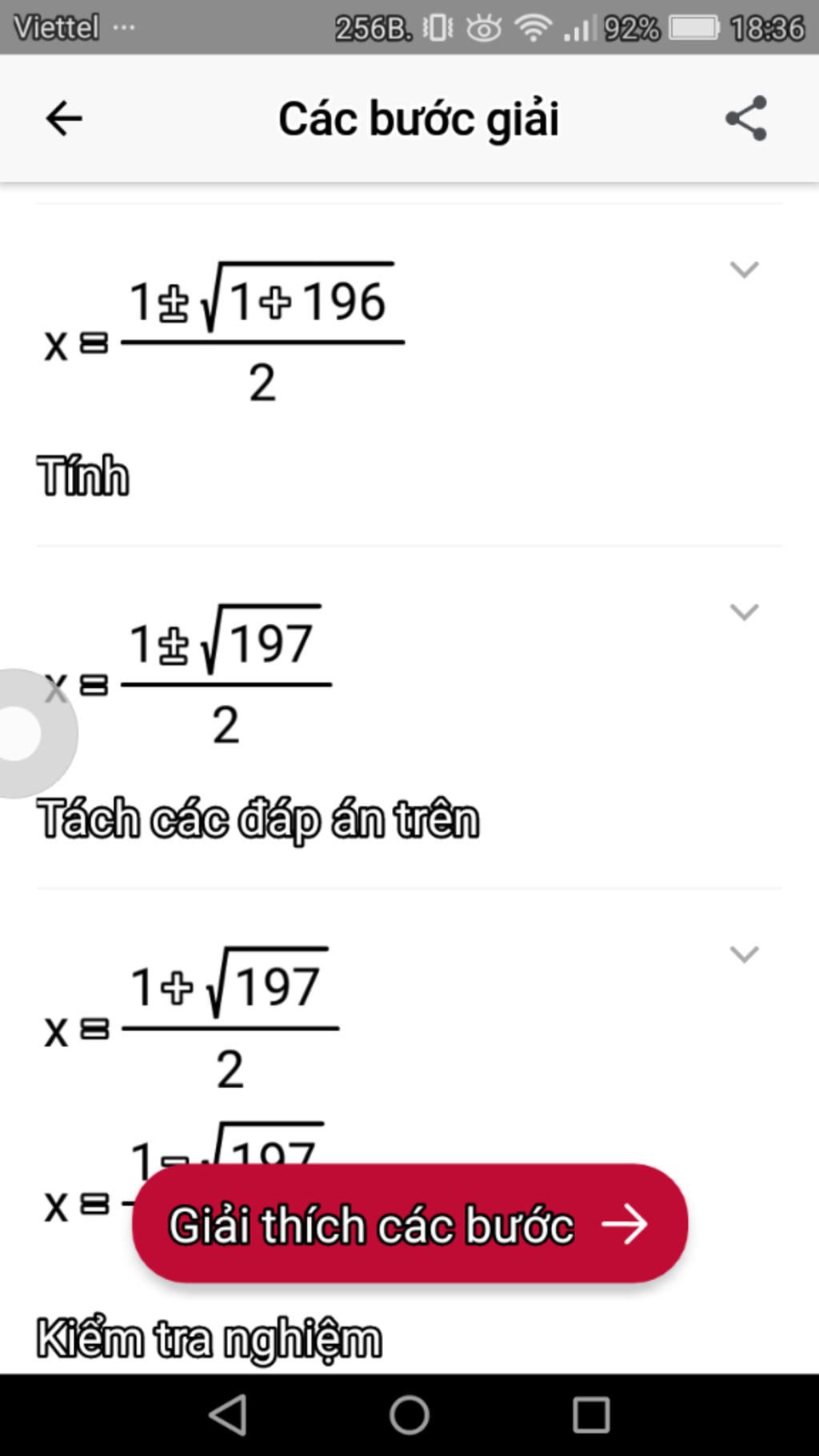Open Giải thích các bước explanation

409,1223
